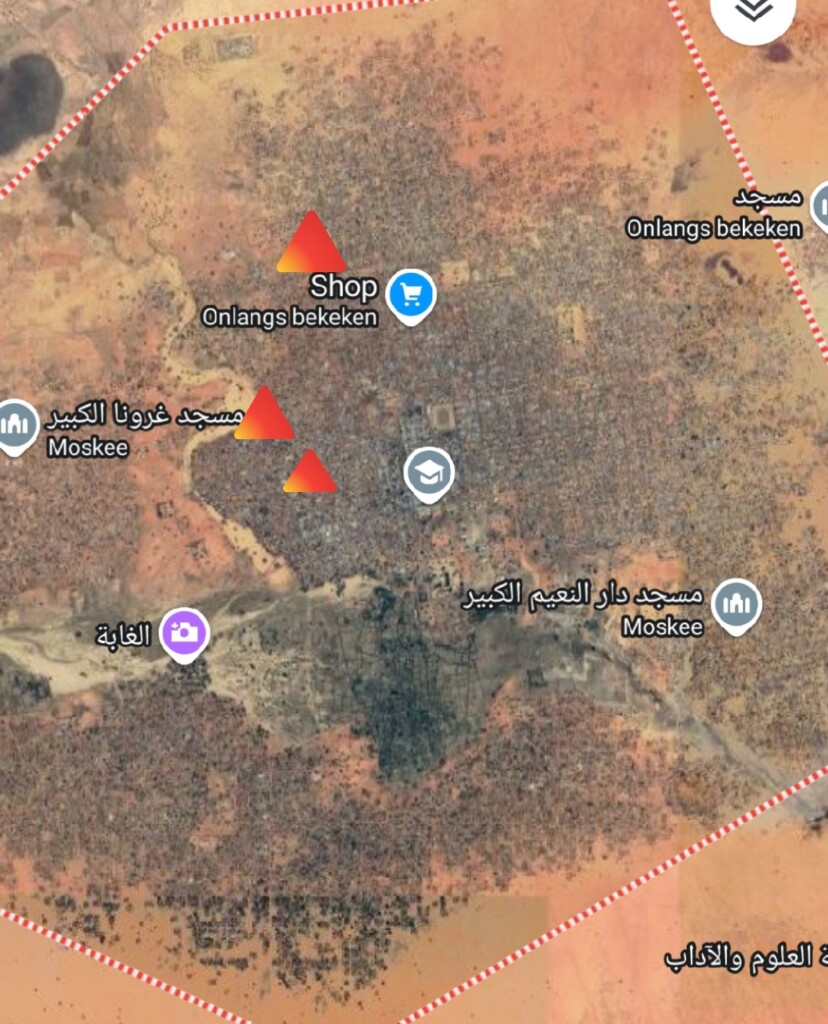Screen dimensions: 828x1024
Task: Select مسجد غرونا الكبير mosque pin
Action: click(16, 424)
